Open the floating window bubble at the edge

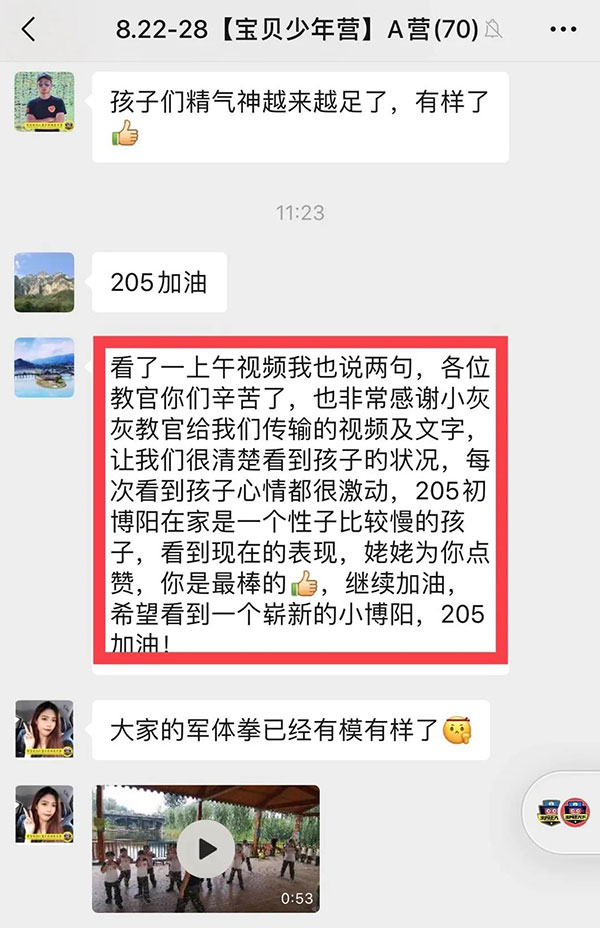click(564, 812)
